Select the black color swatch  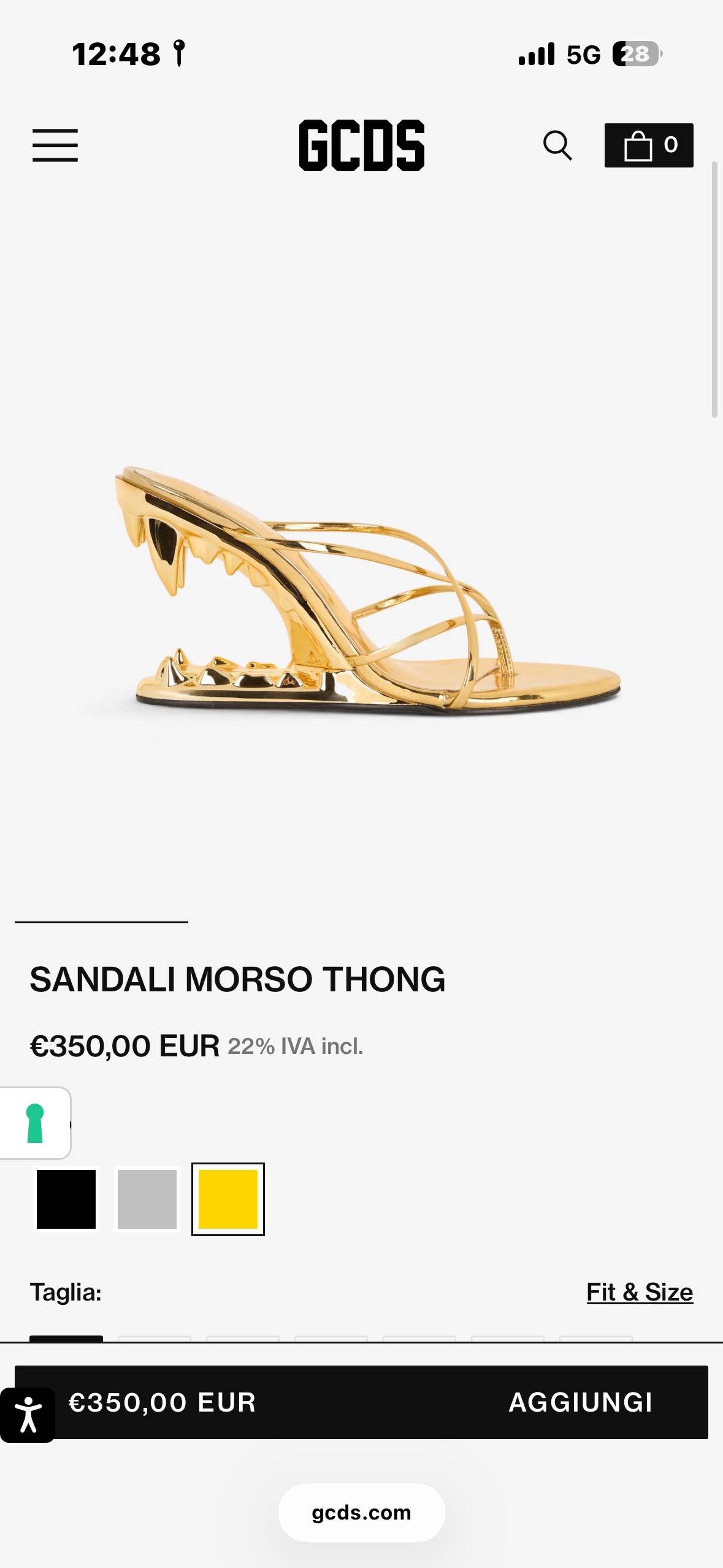(x=66, y=1199)
